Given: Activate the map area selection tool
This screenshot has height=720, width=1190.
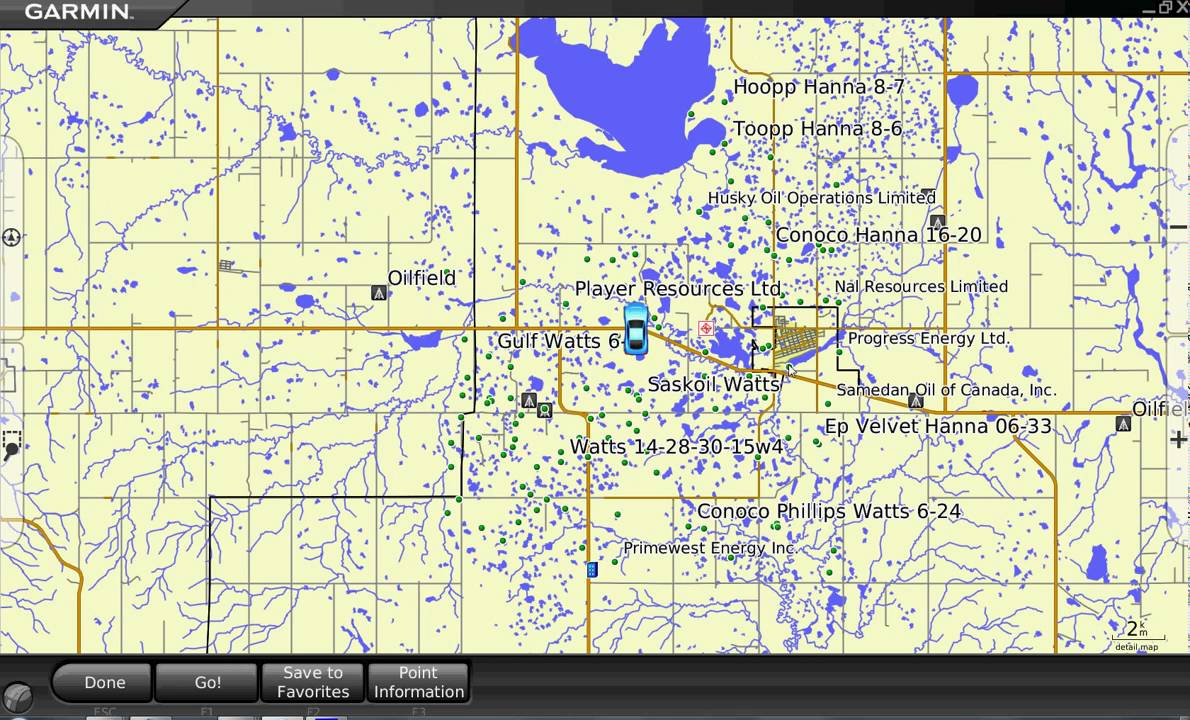Looking at the screenshot, I should 11,443.
